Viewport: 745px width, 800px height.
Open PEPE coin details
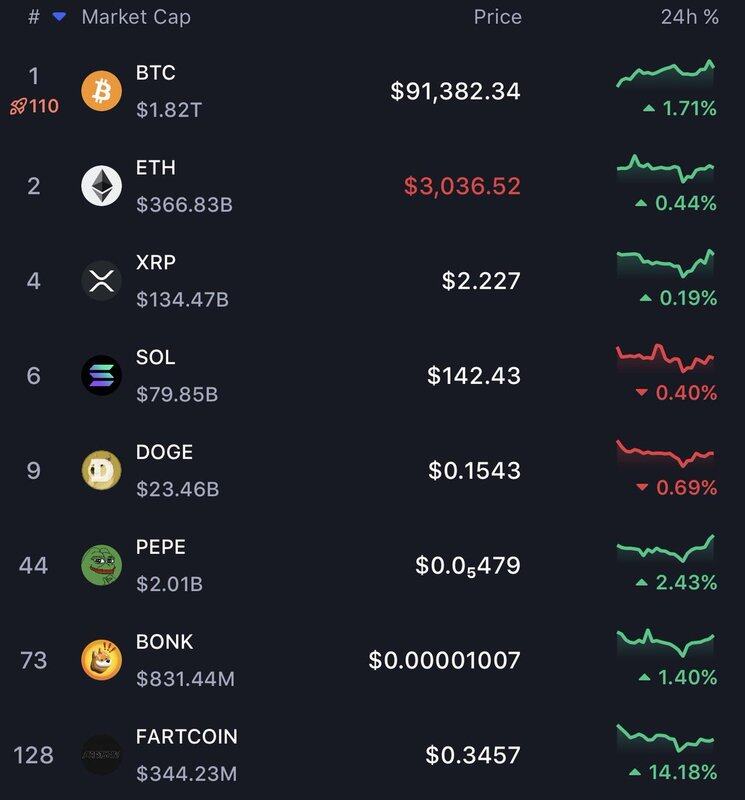160,547
